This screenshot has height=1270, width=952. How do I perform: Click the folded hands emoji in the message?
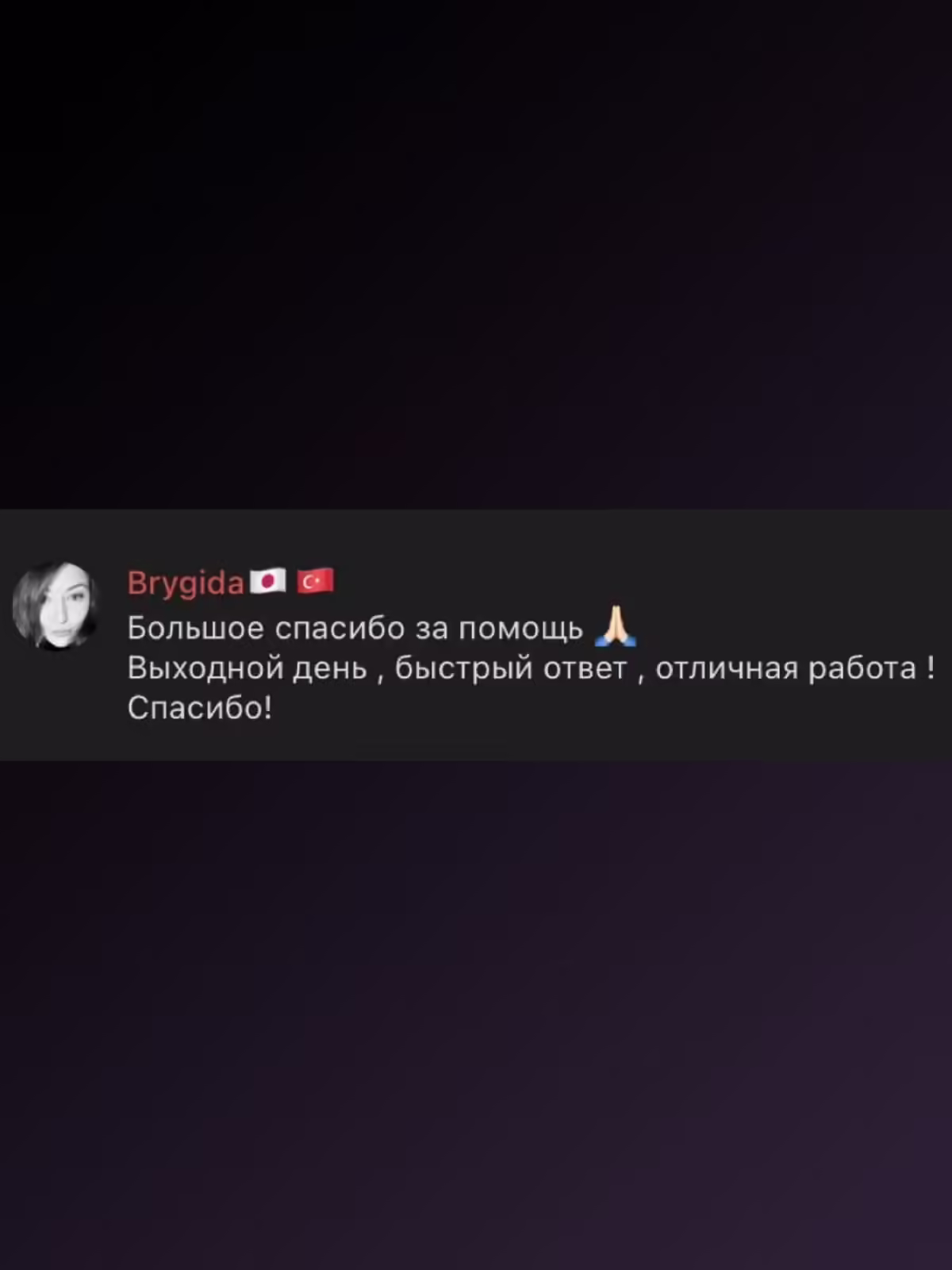click(616, 627)
